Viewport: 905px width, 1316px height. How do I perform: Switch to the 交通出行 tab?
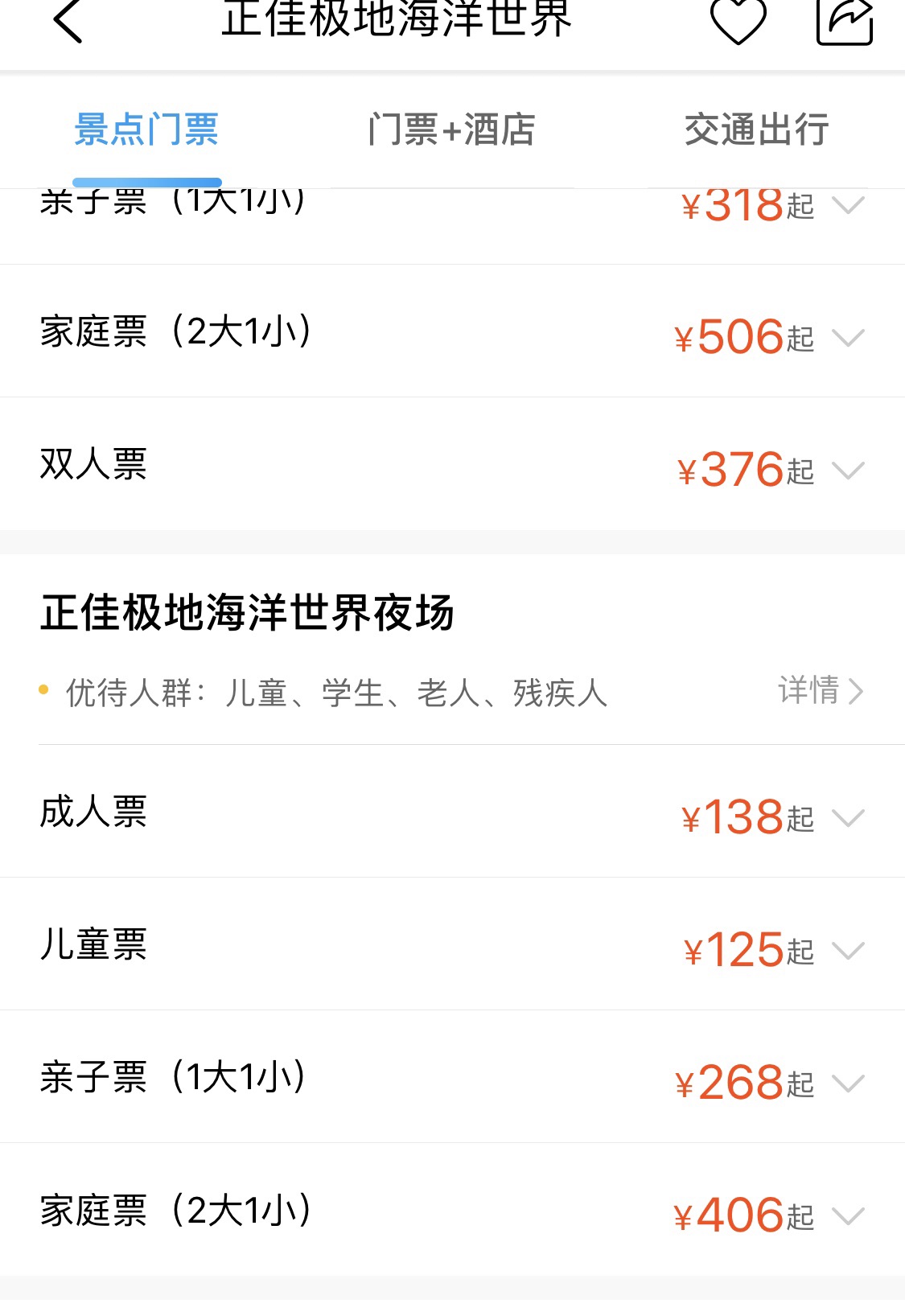756,130
